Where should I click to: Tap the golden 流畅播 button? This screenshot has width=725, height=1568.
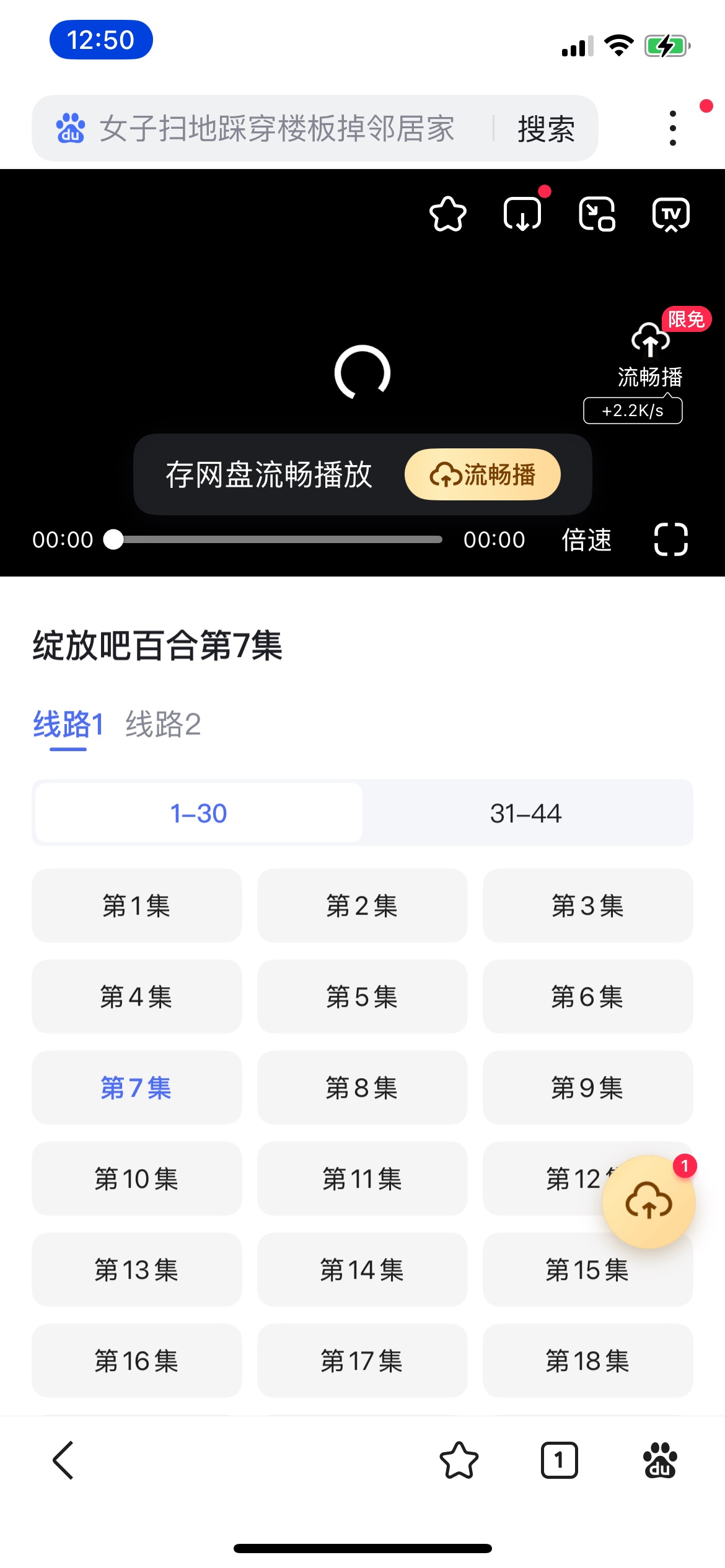pyautogui.click(x=483, y=474)
